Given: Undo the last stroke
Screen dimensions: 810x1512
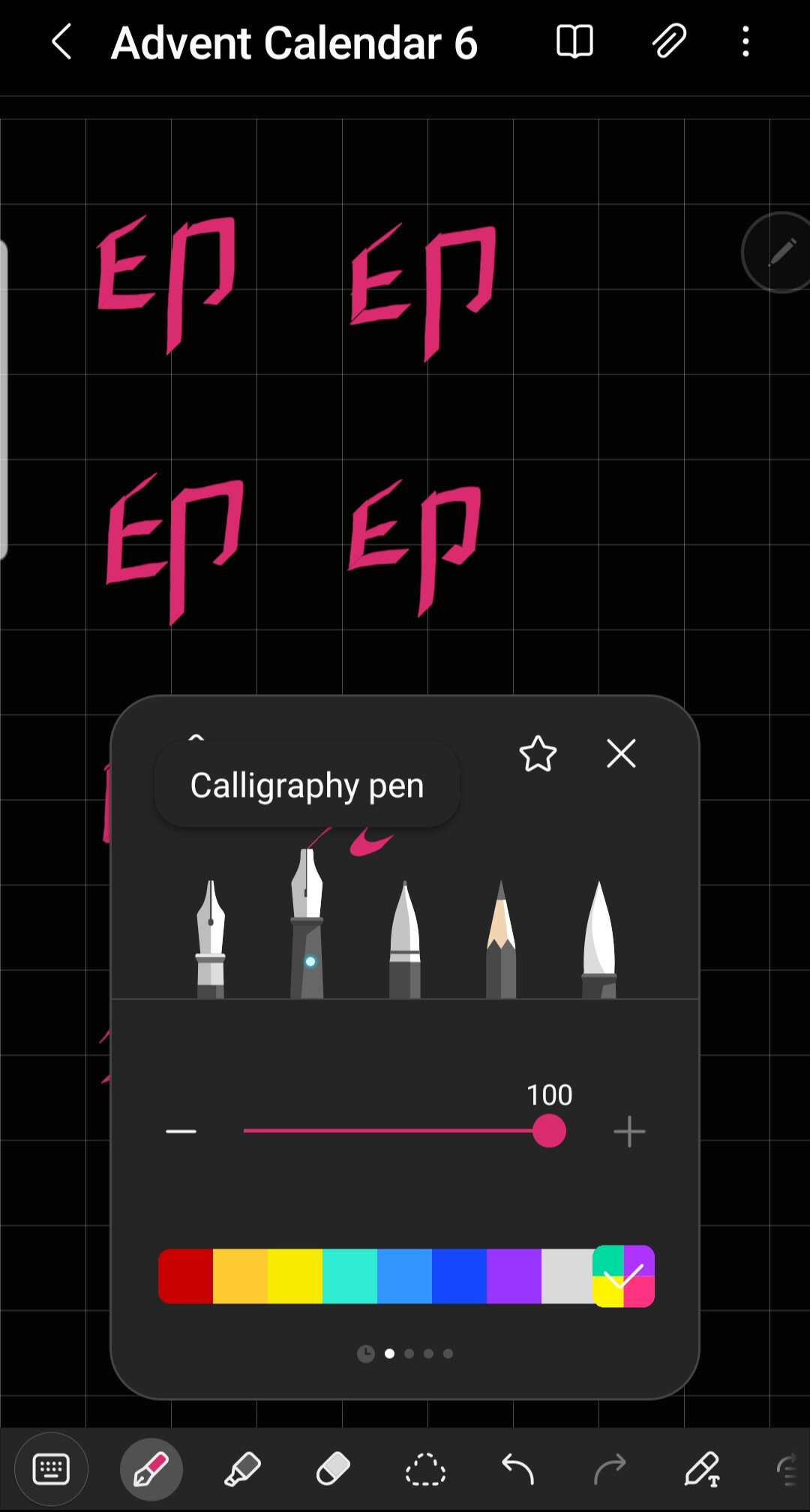Looking at the screenshot, I should click(517, 1468).
